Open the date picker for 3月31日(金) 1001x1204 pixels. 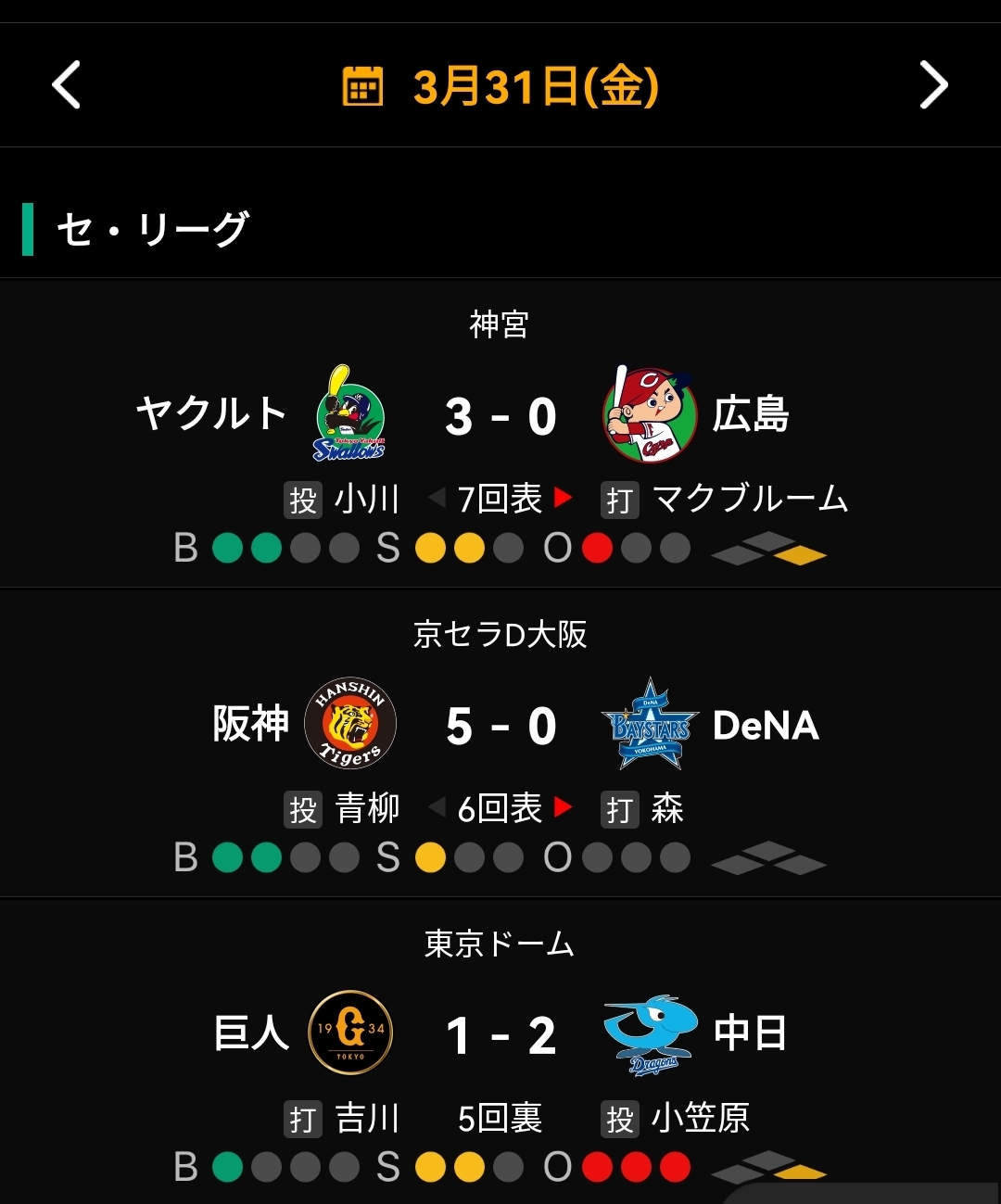500,86
